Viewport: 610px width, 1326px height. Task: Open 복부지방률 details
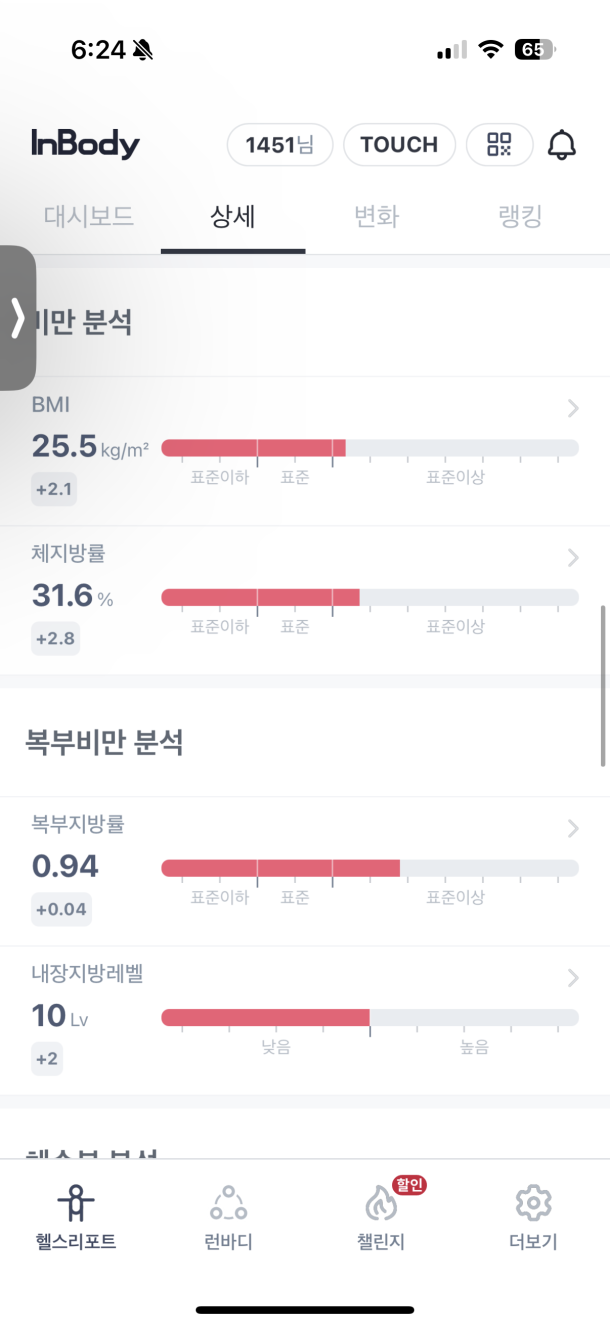click(x=573, y=828)
